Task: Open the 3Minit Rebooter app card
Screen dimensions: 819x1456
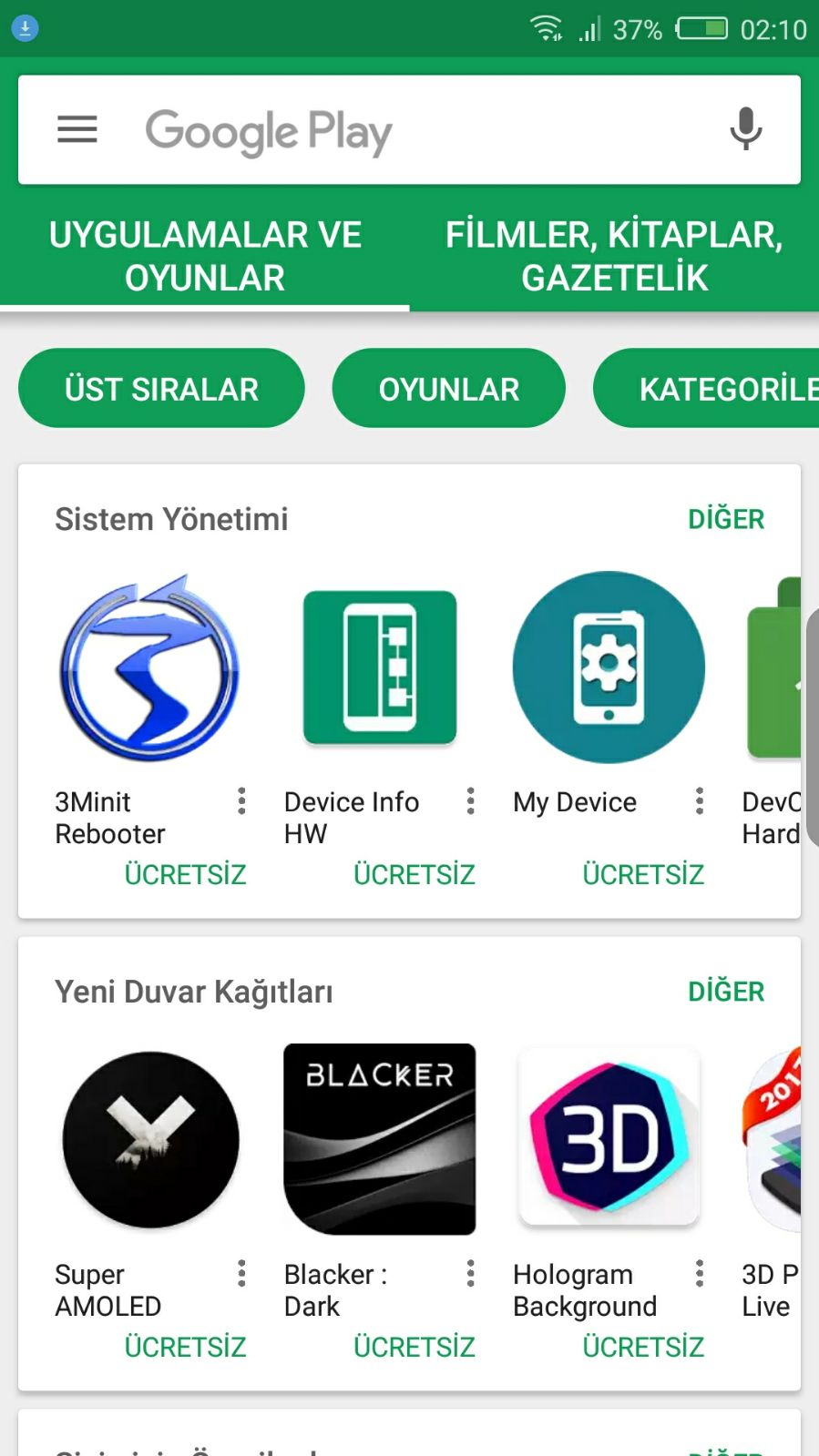Action: click(x=149, y=667)
